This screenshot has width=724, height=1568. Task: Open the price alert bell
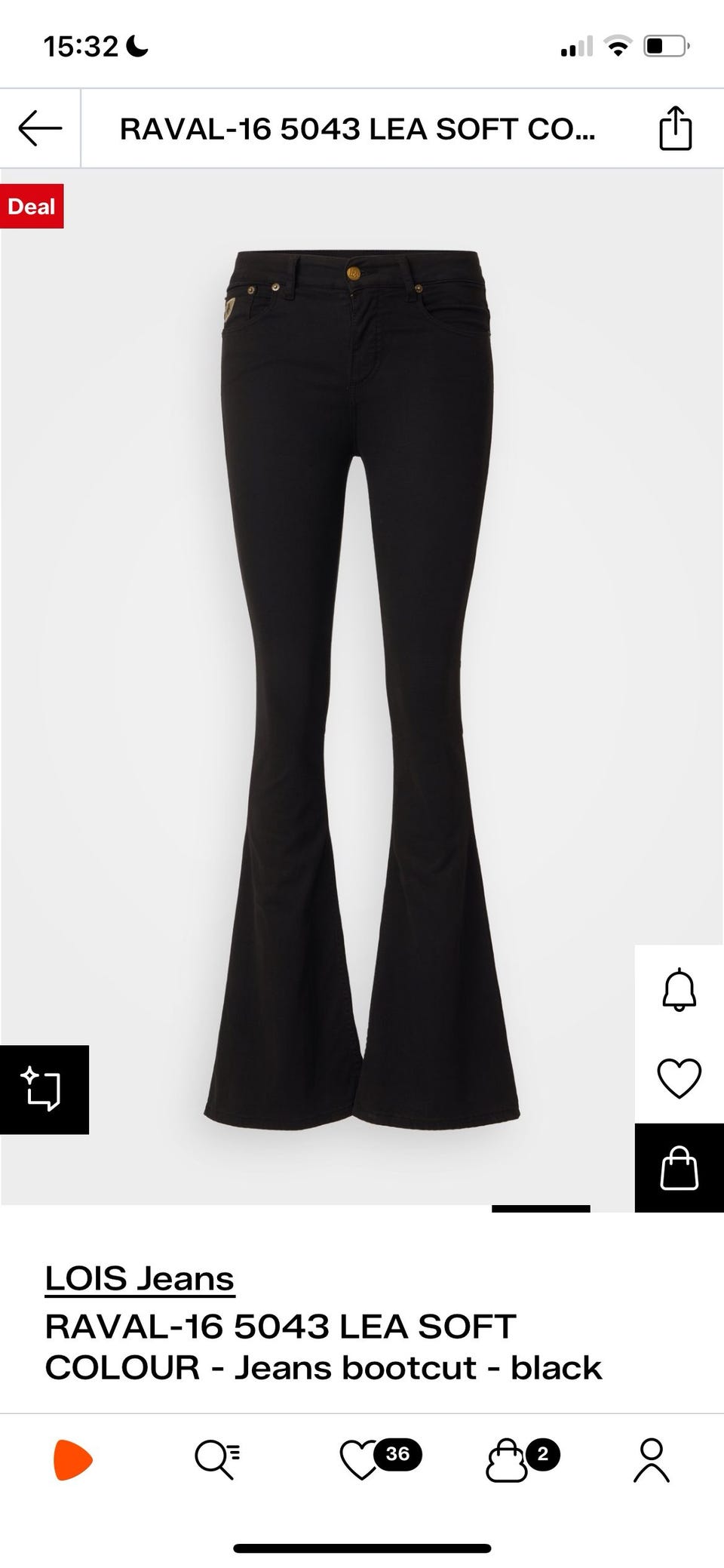coord(679,989)
